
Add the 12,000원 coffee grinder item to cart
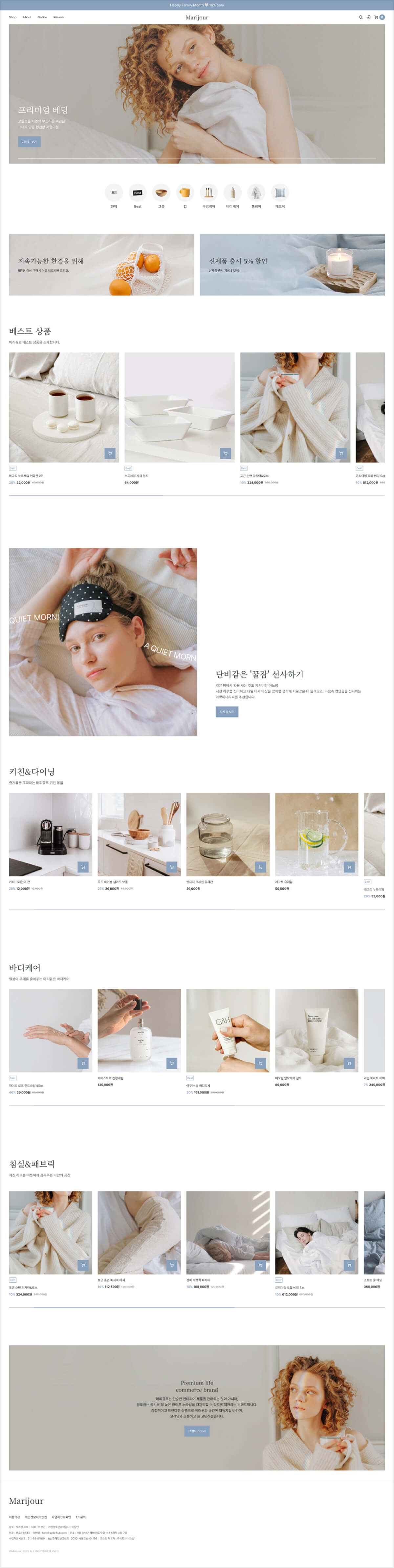coord(83,867)
